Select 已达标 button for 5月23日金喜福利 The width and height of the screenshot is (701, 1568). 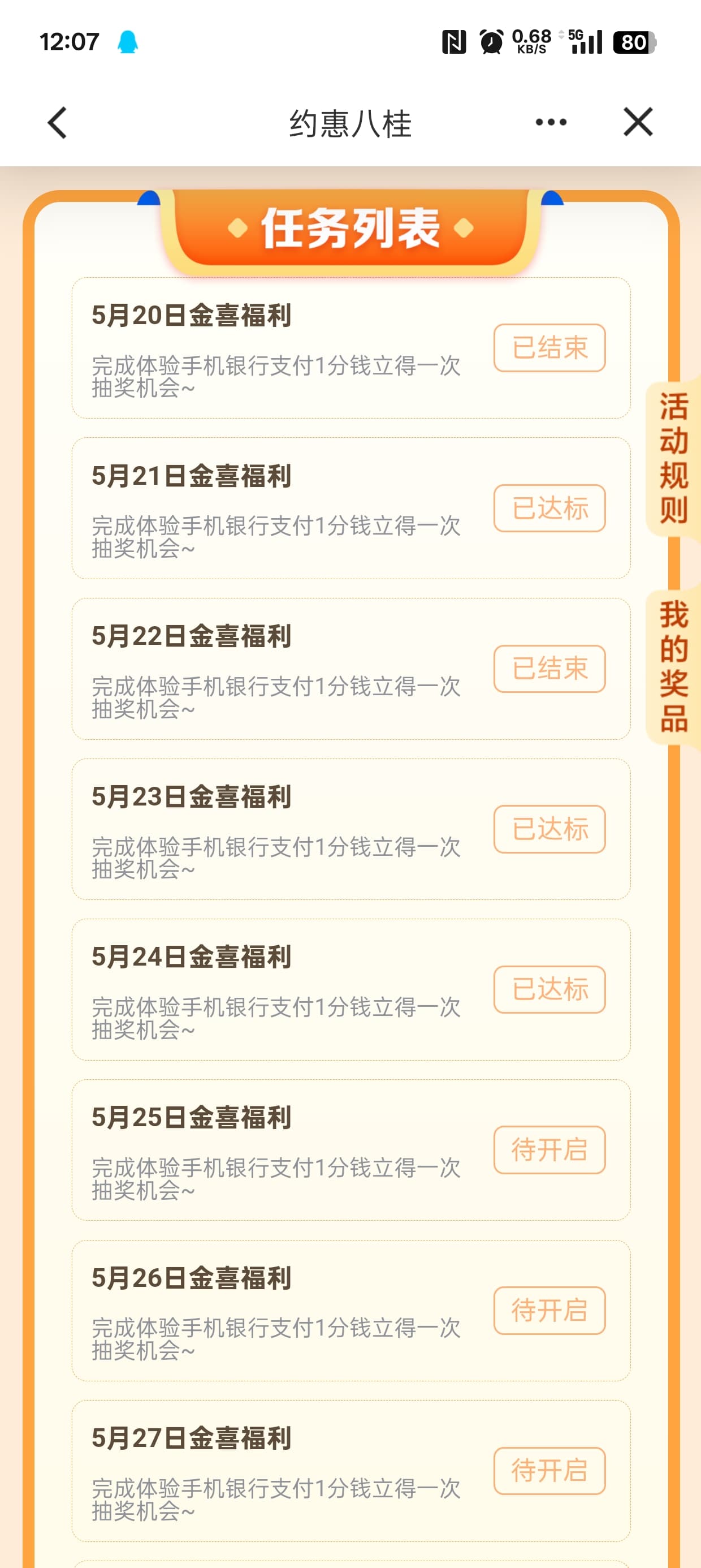pos(549,829)
